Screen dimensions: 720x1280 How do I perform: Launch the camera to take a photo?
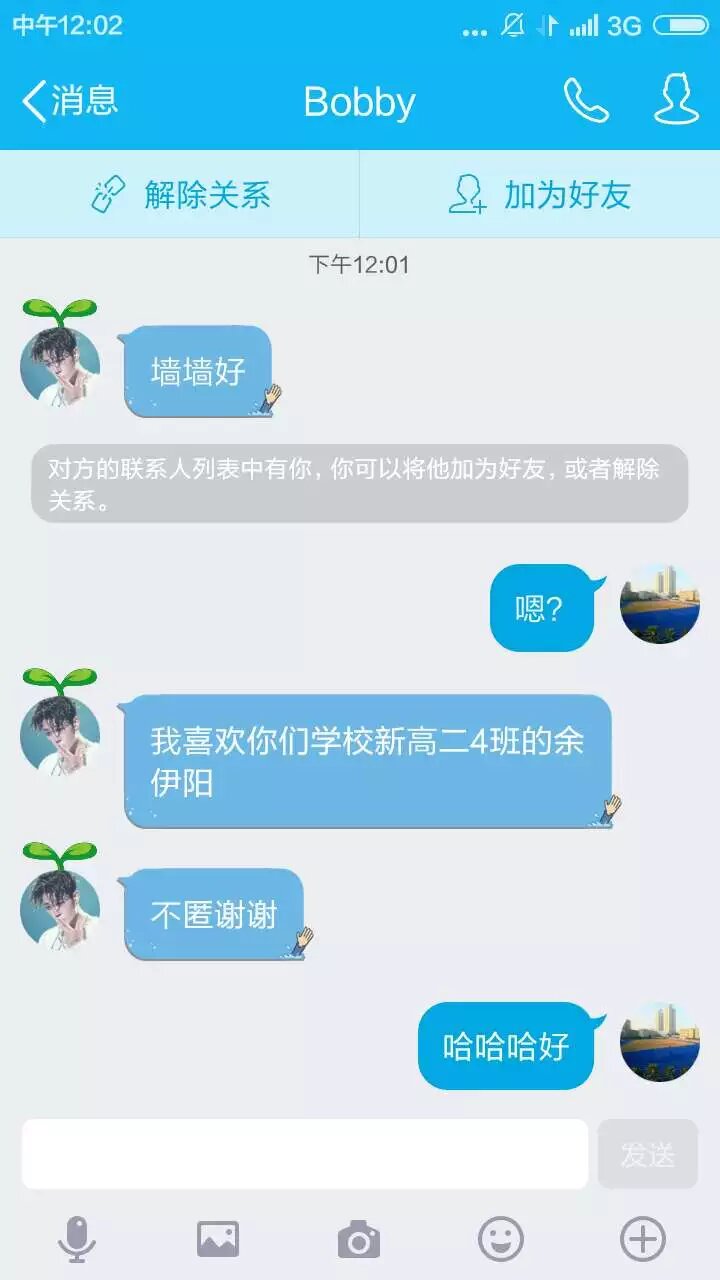pos(359,1240)
